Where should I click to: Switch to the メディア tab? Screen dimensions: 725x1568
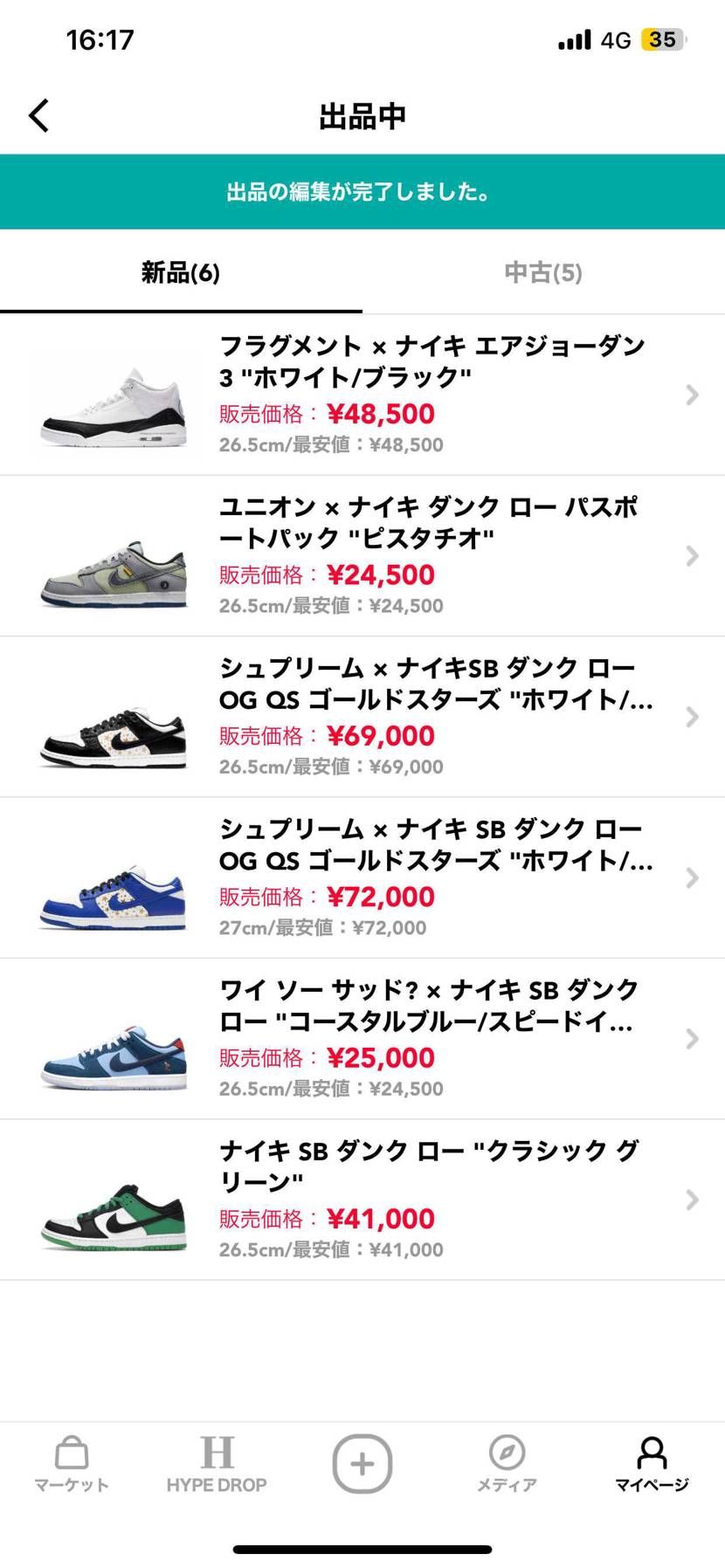coord(507,1463)
